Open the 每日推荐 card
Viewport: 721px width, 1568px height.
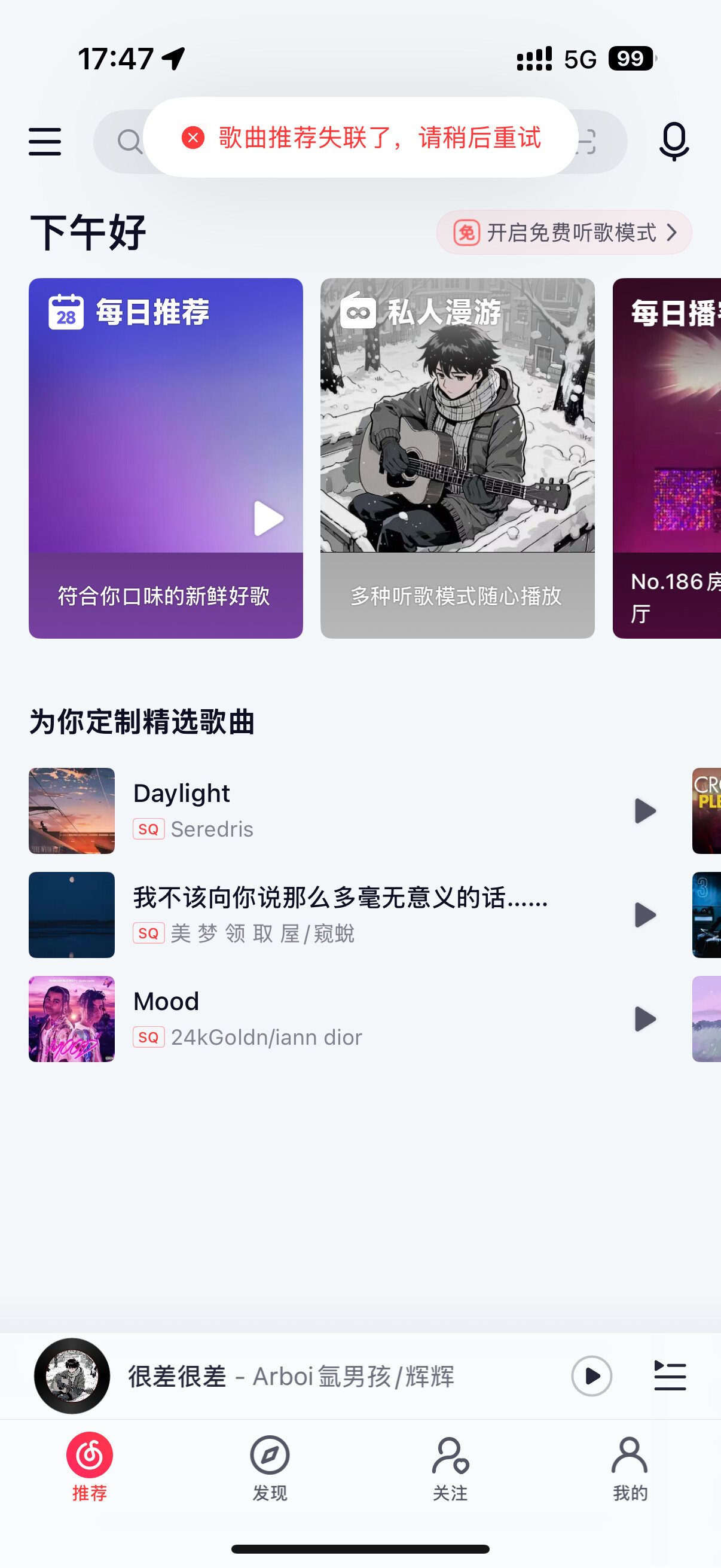pyautogui.click(x=166, y=457)
